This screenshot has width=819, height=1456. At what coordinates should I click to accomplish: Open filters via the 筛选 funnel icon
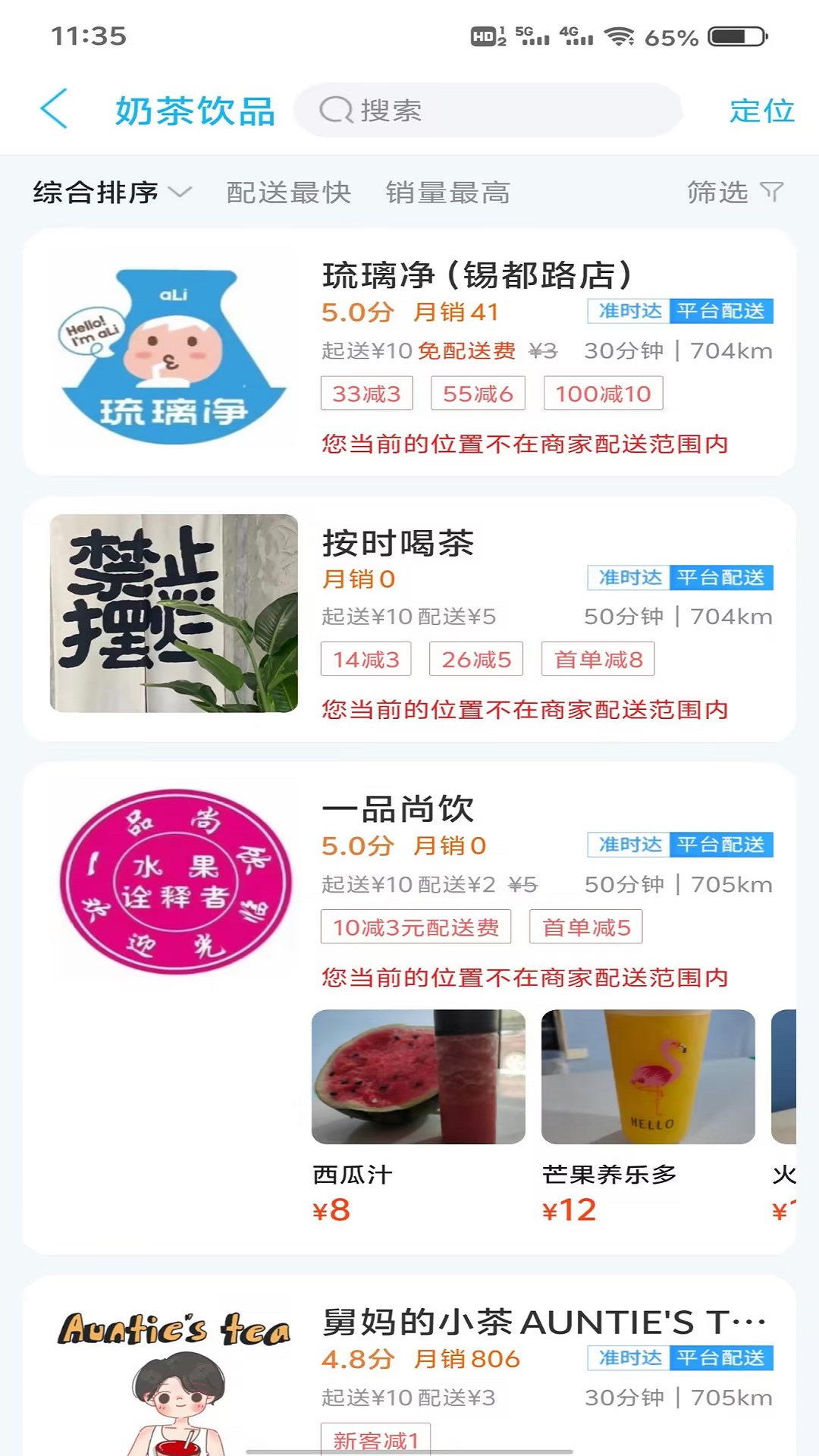[x=772, y=193]
